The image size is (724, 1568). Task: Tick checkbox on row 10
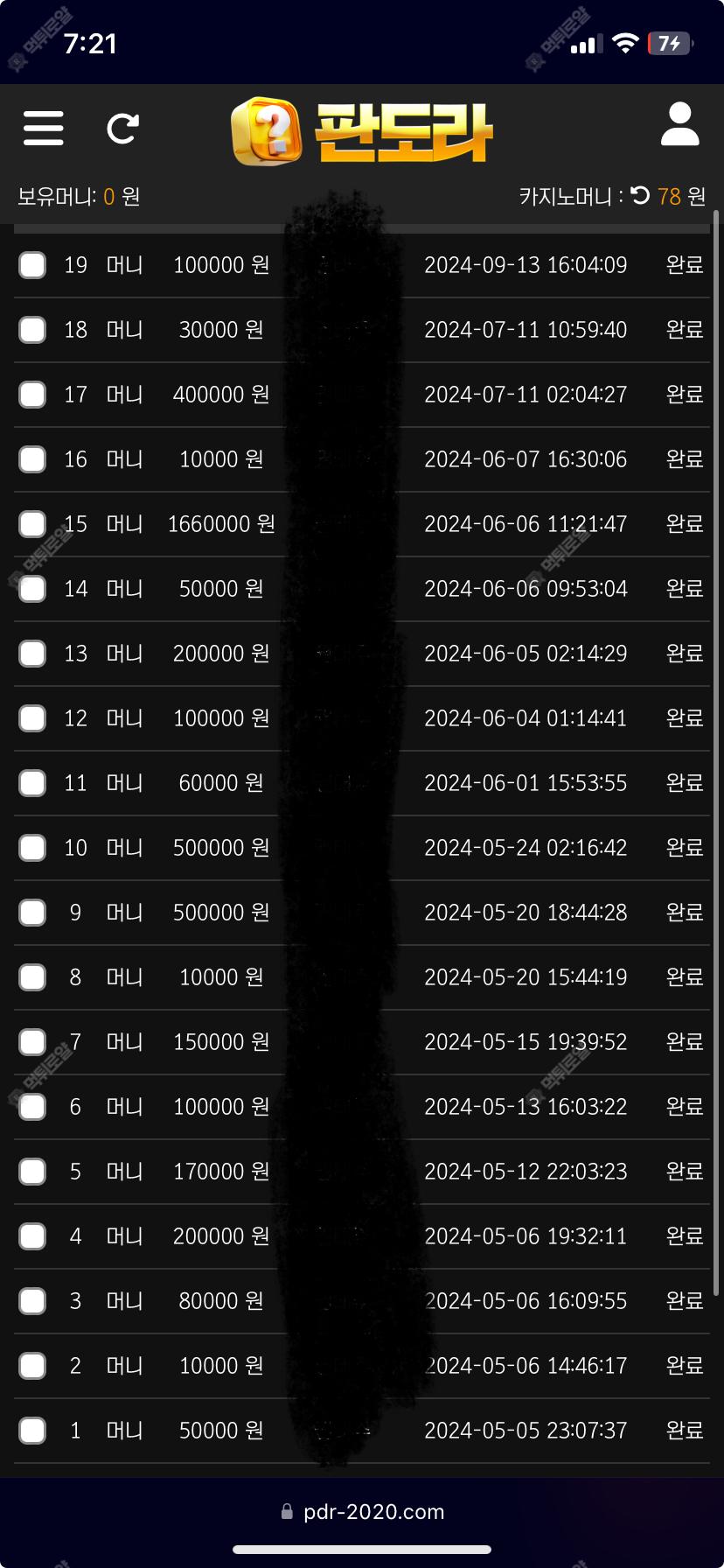click(x=32, y=848)
